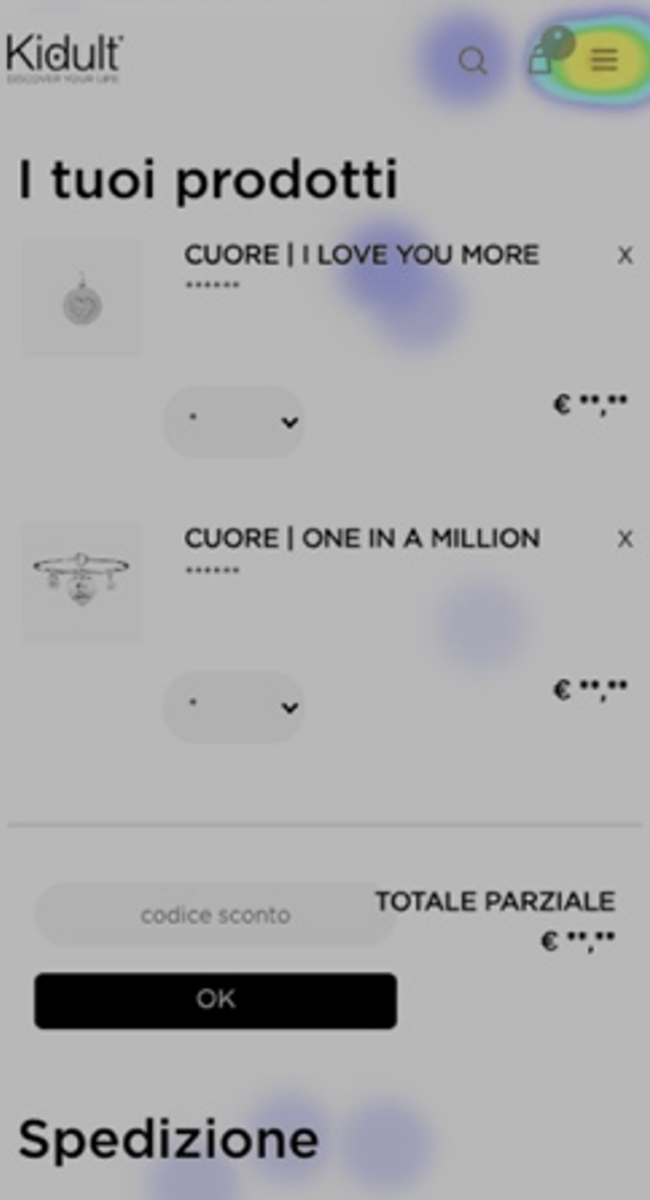
Task: Open quantity dropdown for I LOVE YOU MORE
Action: [234, 422]
